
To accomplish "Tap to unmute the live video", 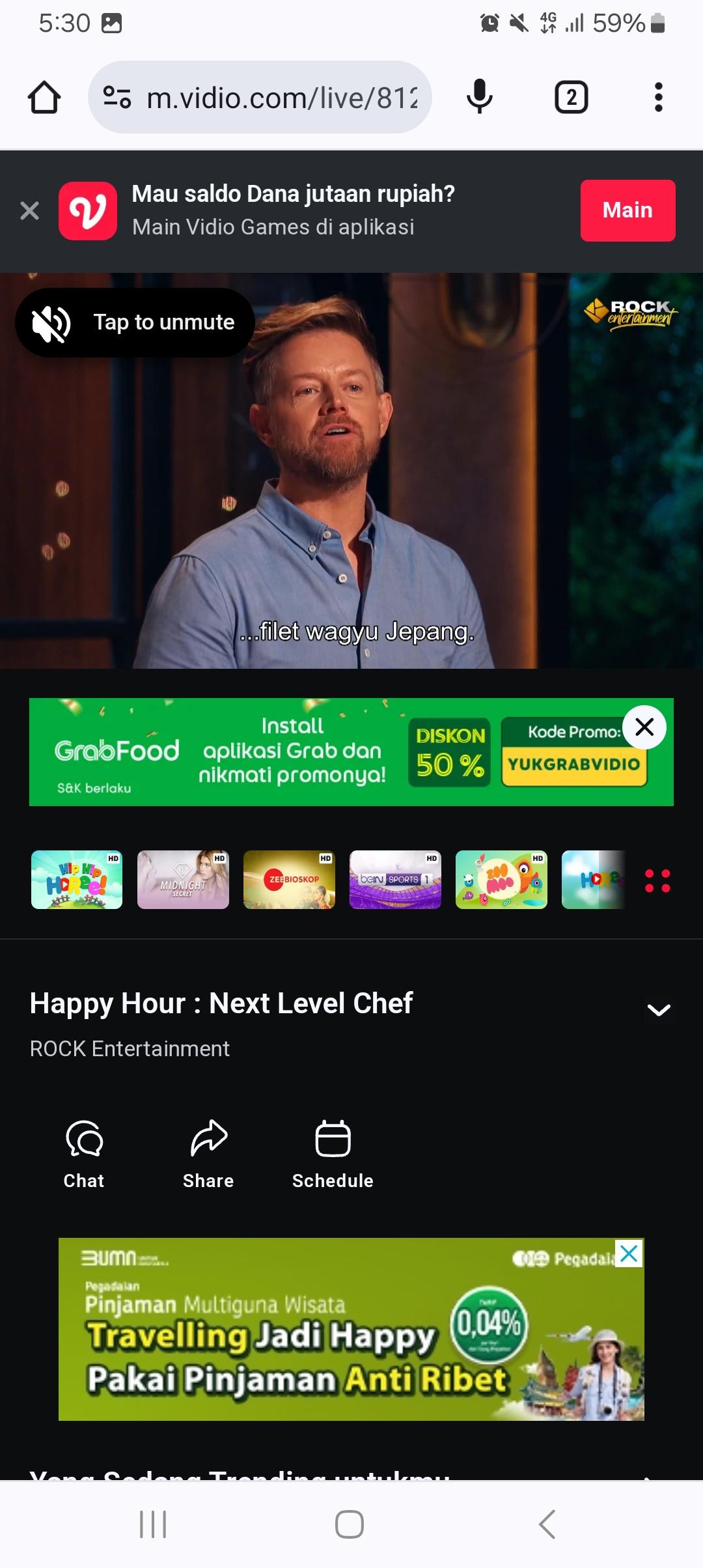I will point(135,322).
